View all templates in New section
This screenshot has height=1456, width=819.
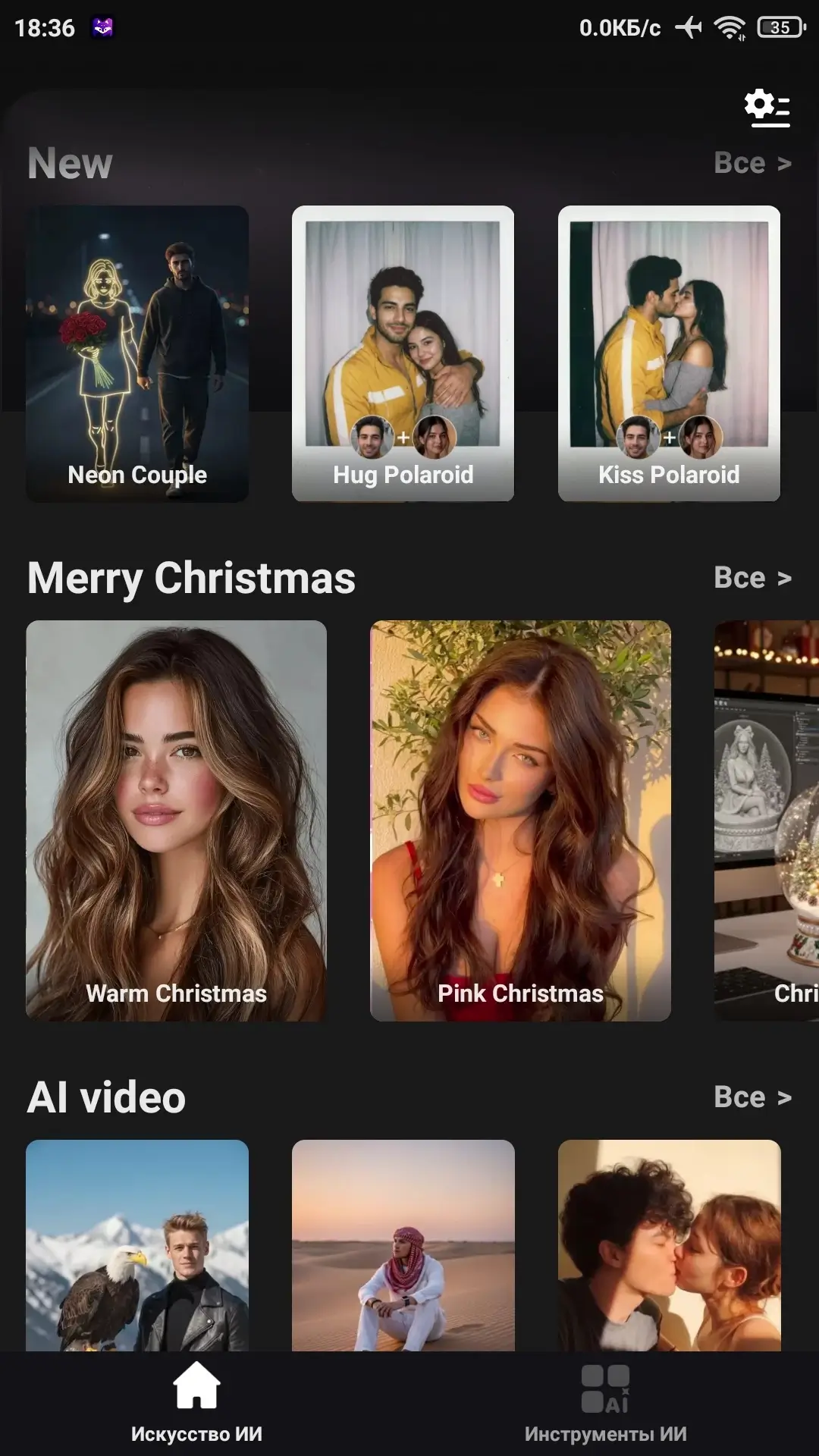tap(752, 163)
